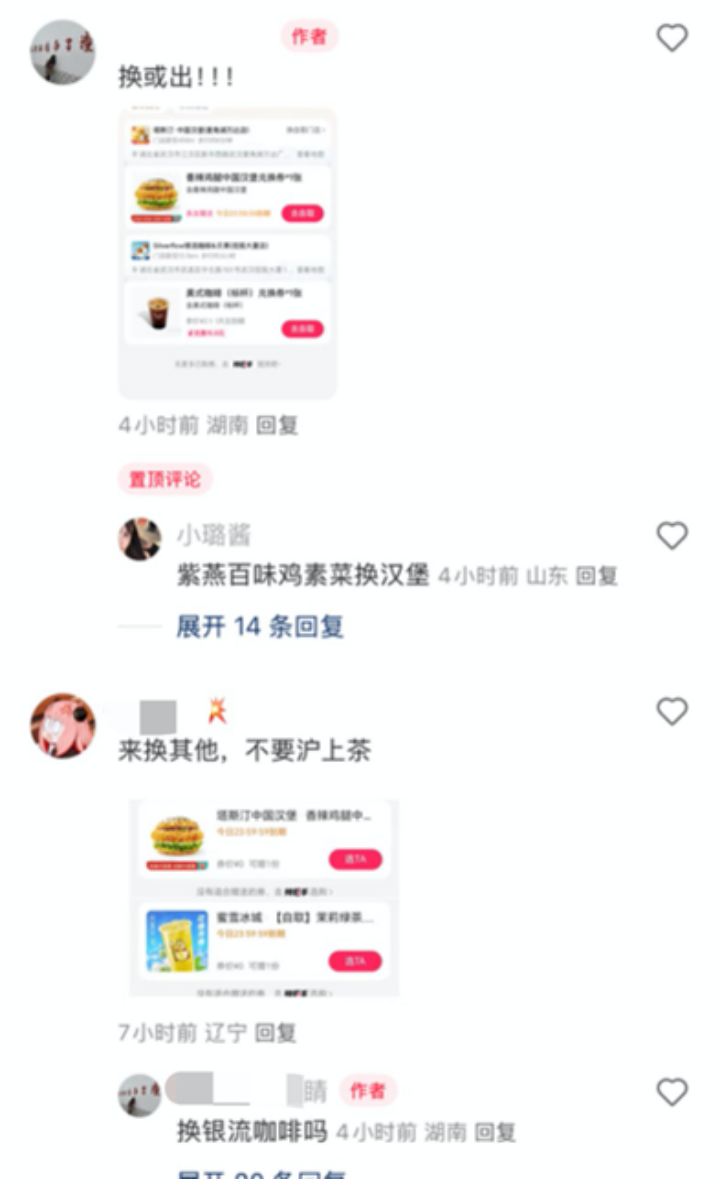The width and height of the screenshot is (720, 1179).
Task: Expand 展开 14 条回复
Action: [260, 627]
